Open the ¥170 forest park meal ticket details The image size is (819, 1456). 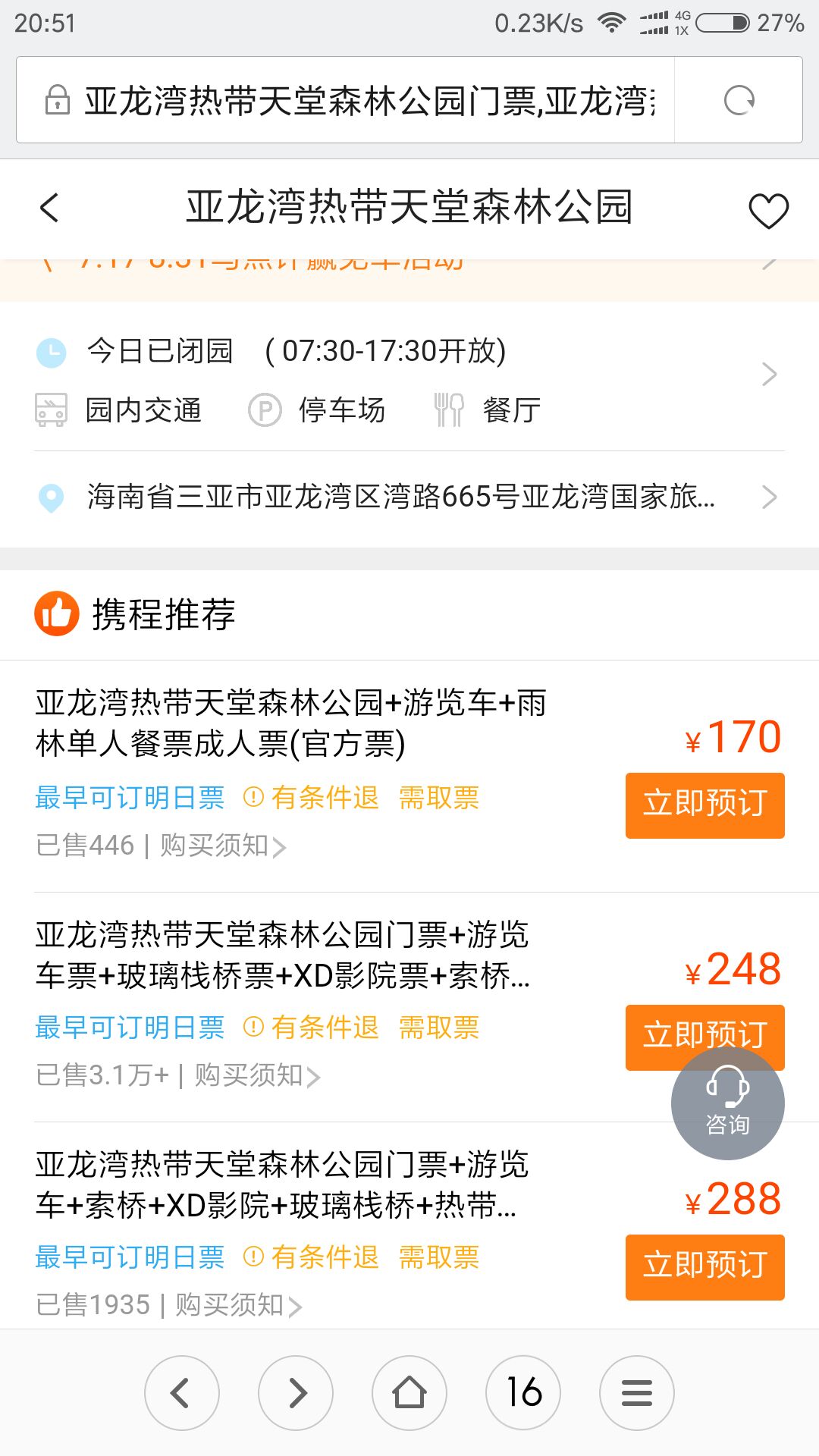[291, 723]
